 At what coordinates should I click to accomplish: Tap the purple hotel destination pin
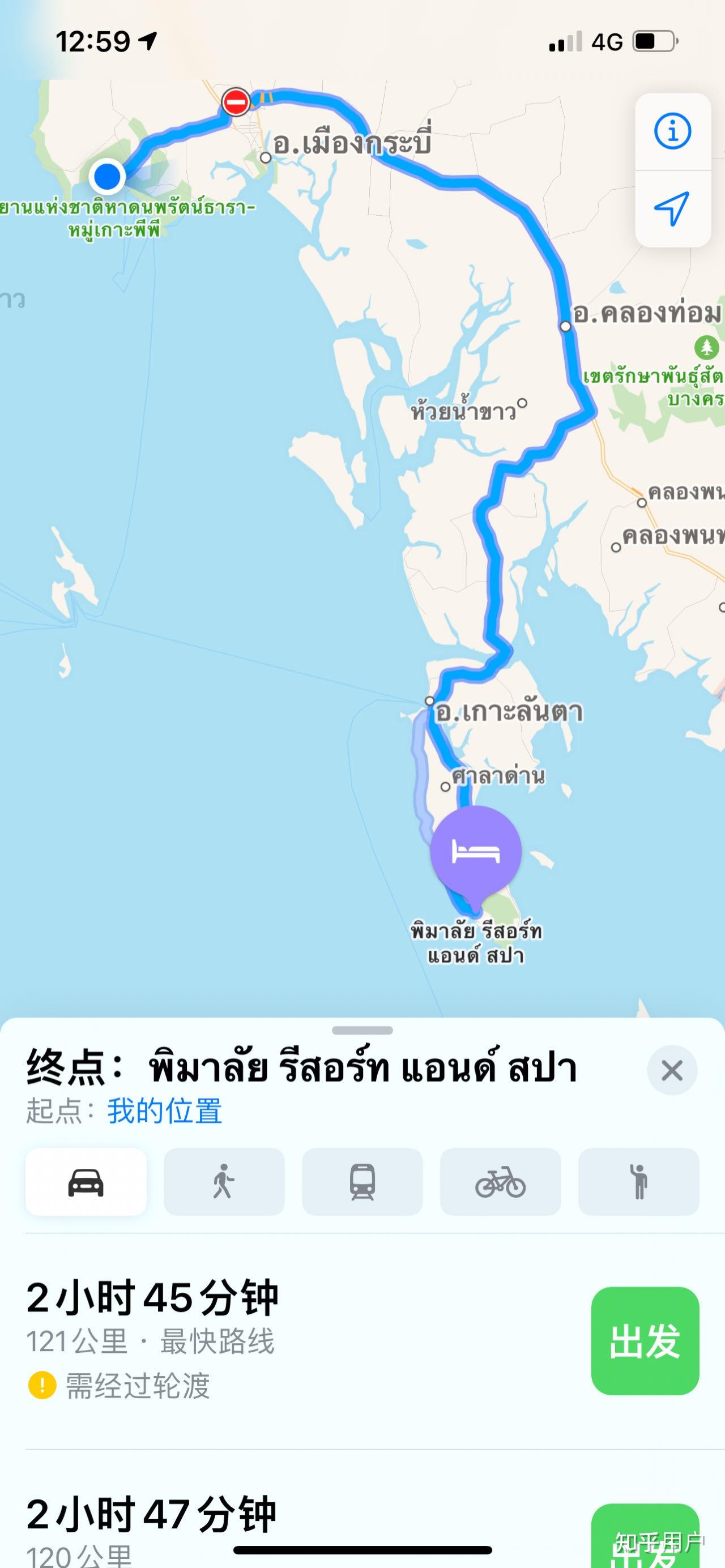pyautogui.click(x=475, y=851)
